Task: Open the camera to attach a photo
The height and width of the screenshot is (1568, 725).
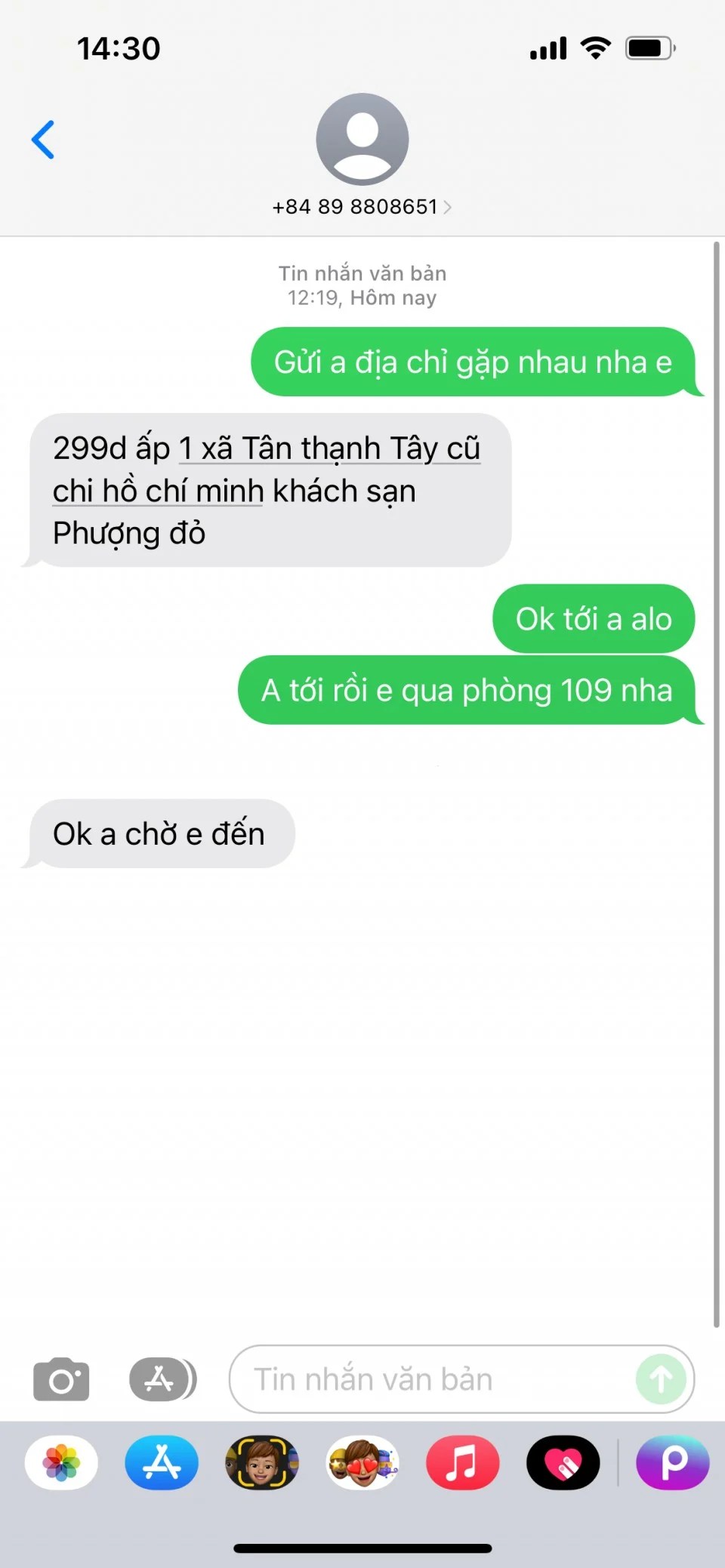Action: (x=61, y=1379)
